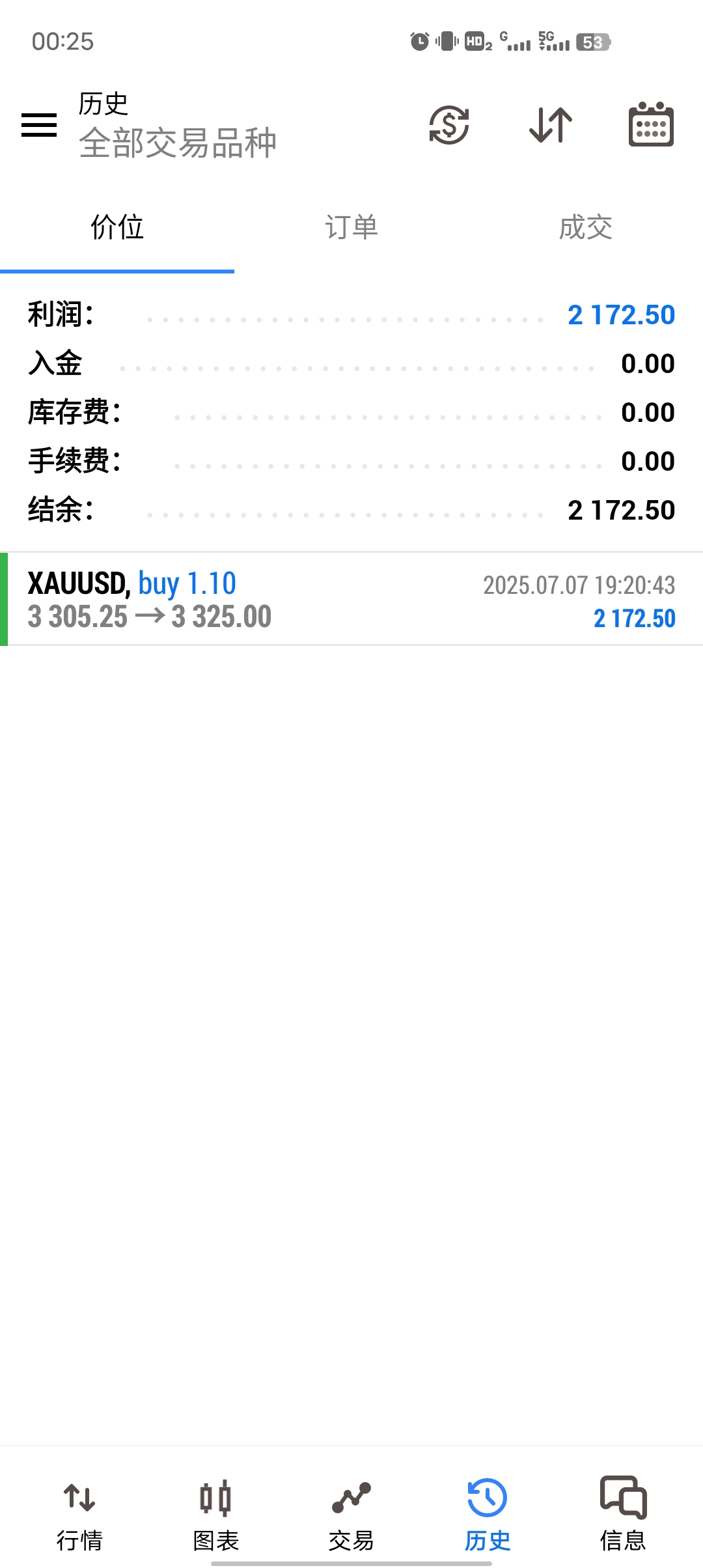Switch to the 订单 tab
703x1568 pixels.
click(351, 227)
